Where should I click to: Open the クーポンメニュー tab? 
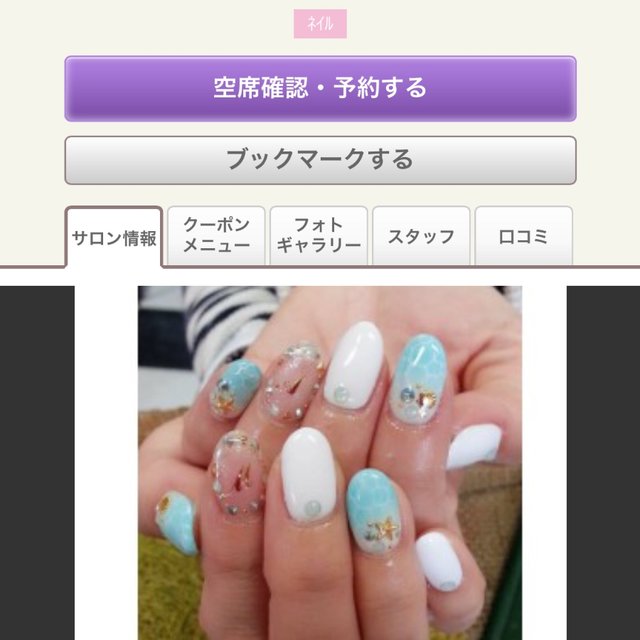pos(216,235)
